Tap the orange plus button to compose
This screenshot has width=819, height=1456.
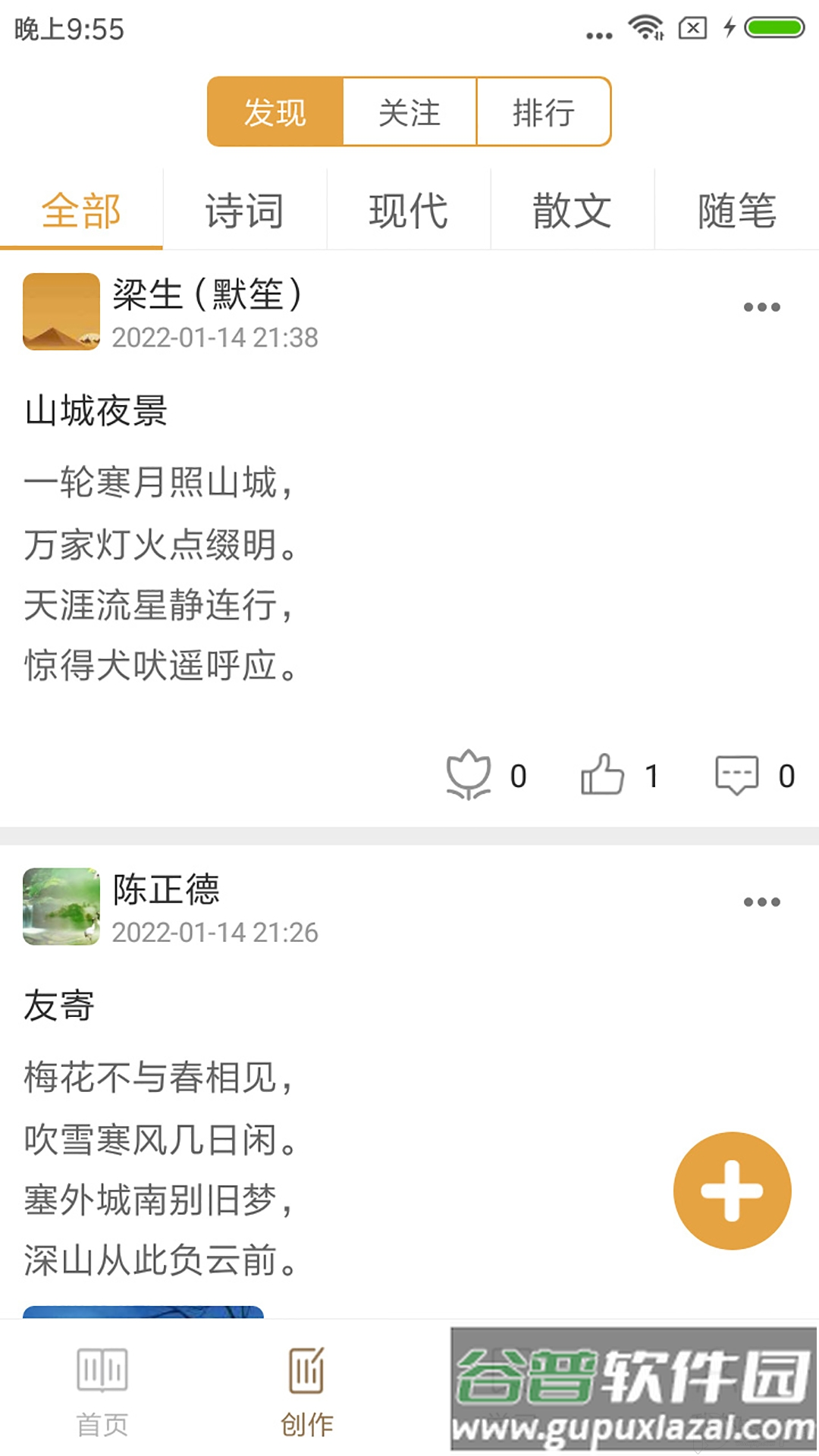(x=730, y=1191)
